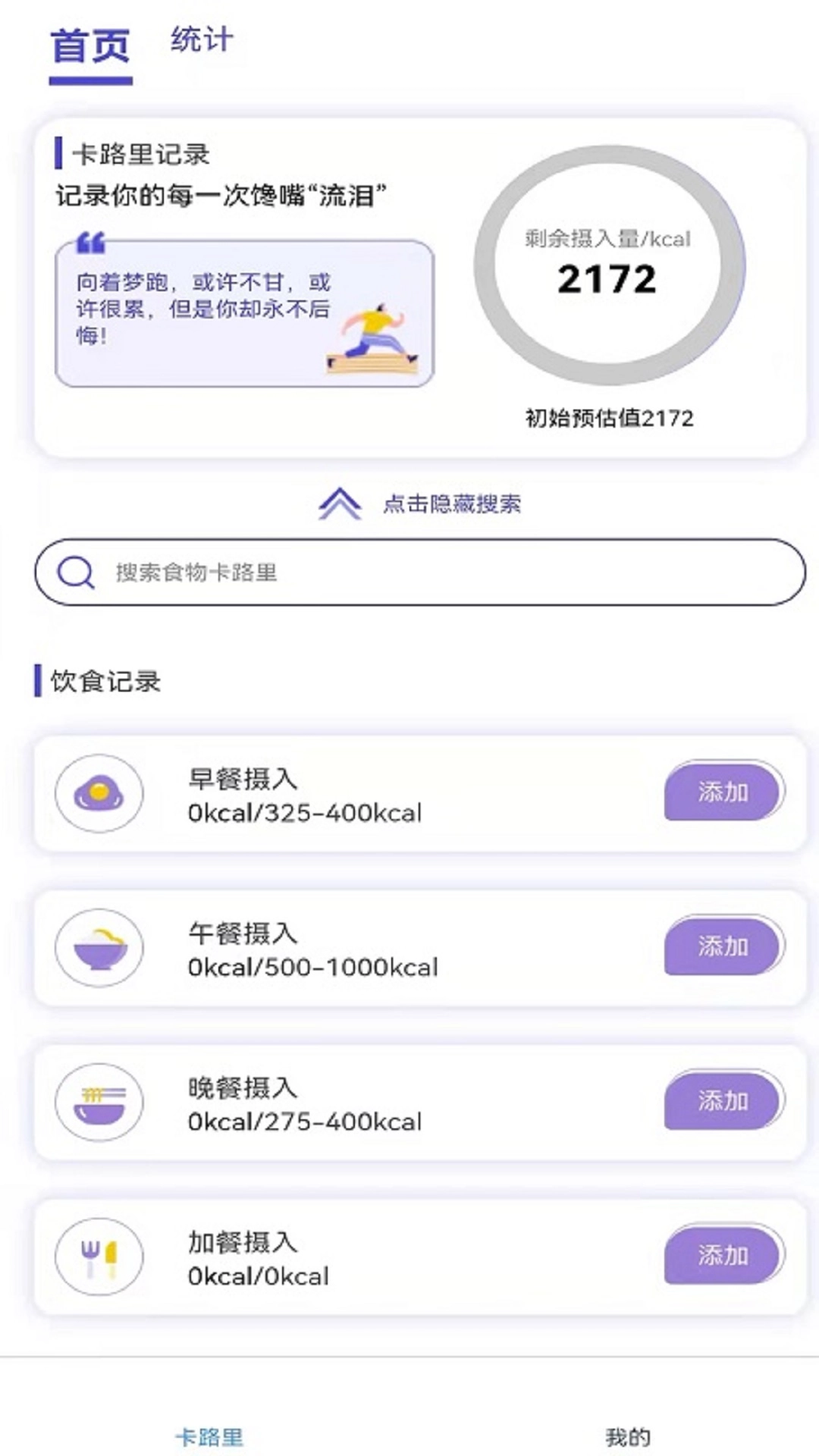The height and width of the screenshot is (1456, 819).
Task: Click the search magnifier icon
Action: 74,573
